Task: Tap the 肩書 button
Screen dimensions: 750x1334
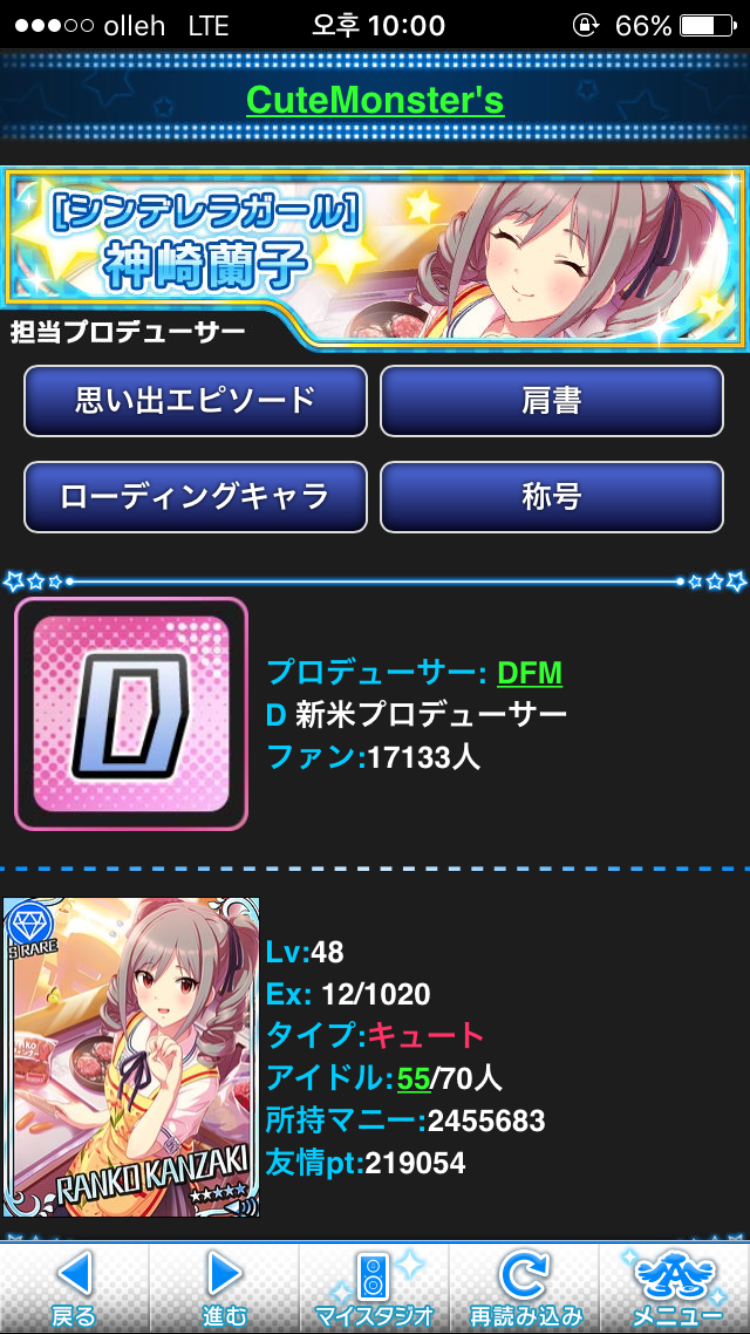Action: [551, 401]
